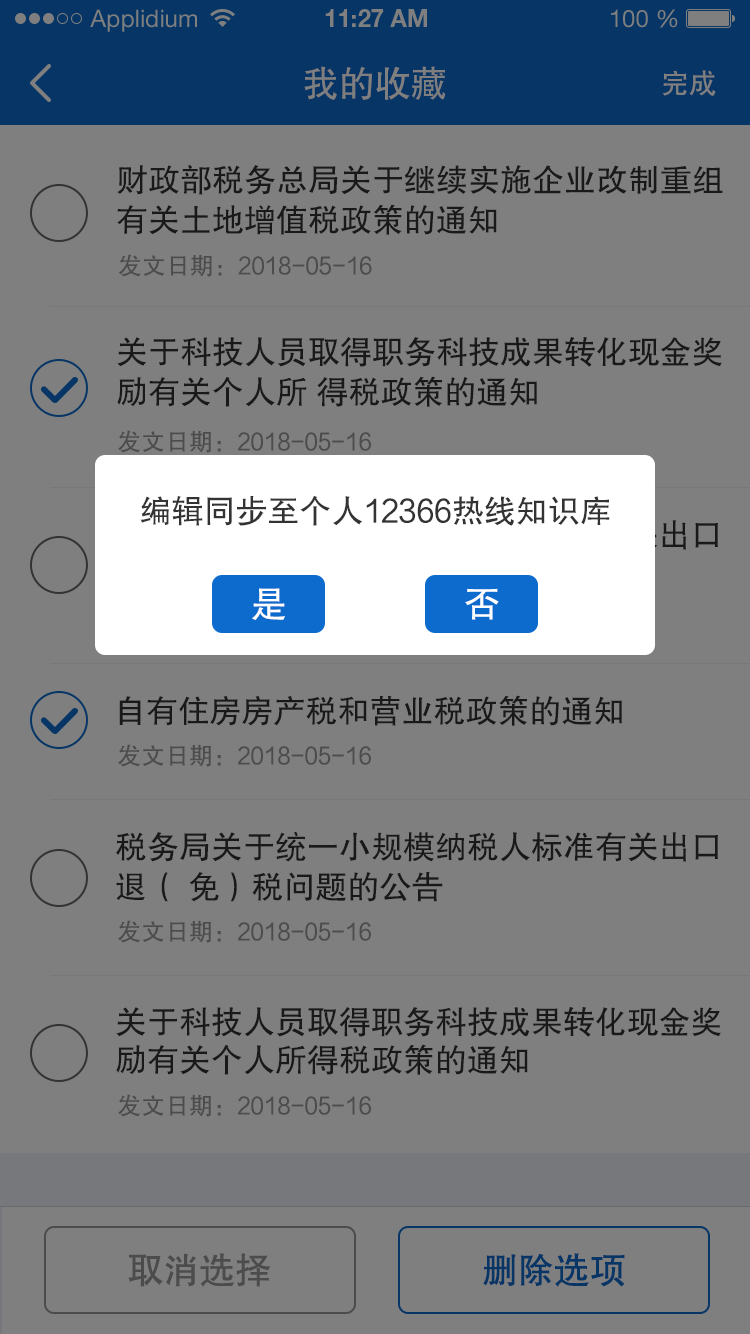Viewport: 750px width, 1334px height.
Task: Uncheck the 自有住房房产税和营业税政策 item
Action: [59, 720]
